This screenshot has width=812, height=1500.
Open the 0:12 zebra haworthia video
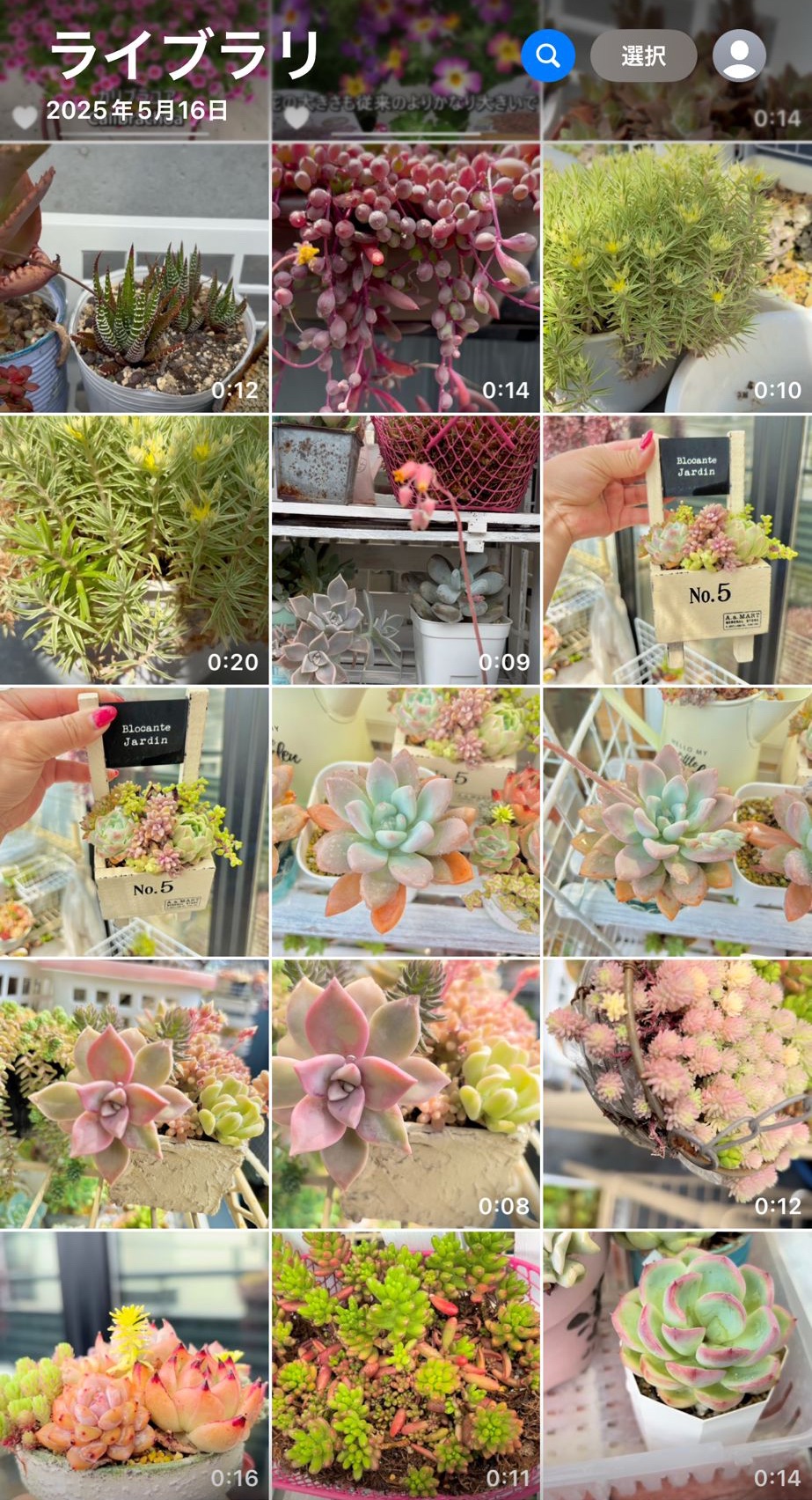pyautogui.click(x=134, y=278)
